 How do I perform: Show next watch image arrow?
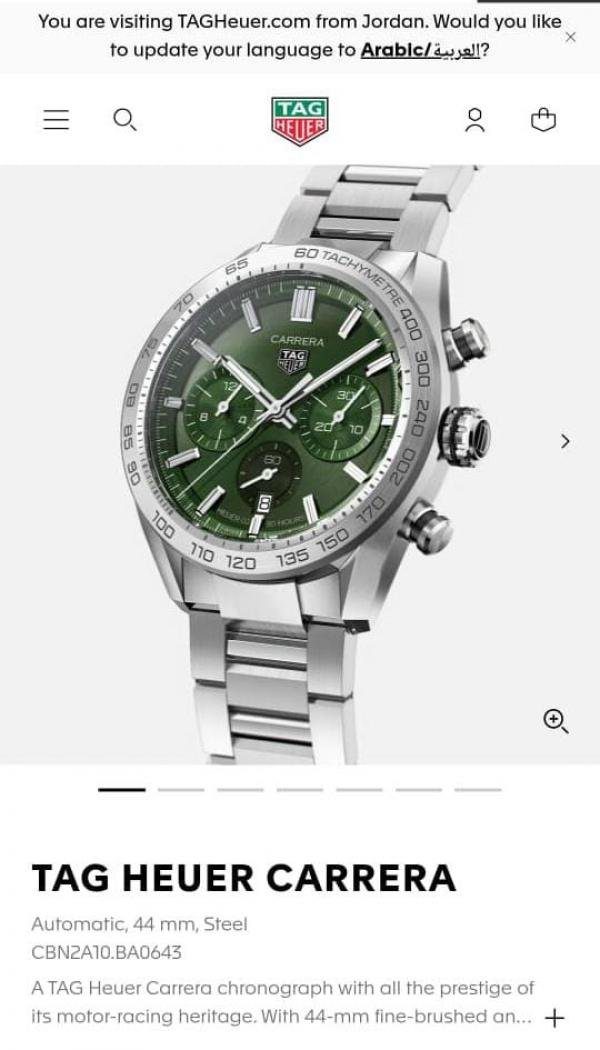565,441
